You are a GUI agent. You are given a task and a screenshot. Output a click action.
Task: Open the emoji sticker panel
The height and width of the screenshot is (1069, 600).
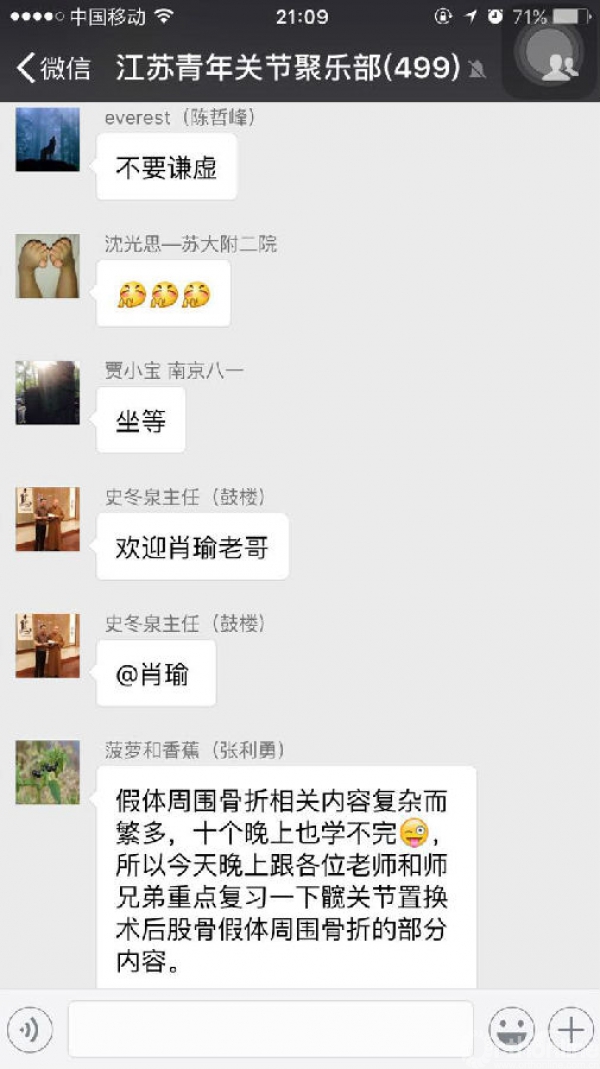click(511, 1029)
